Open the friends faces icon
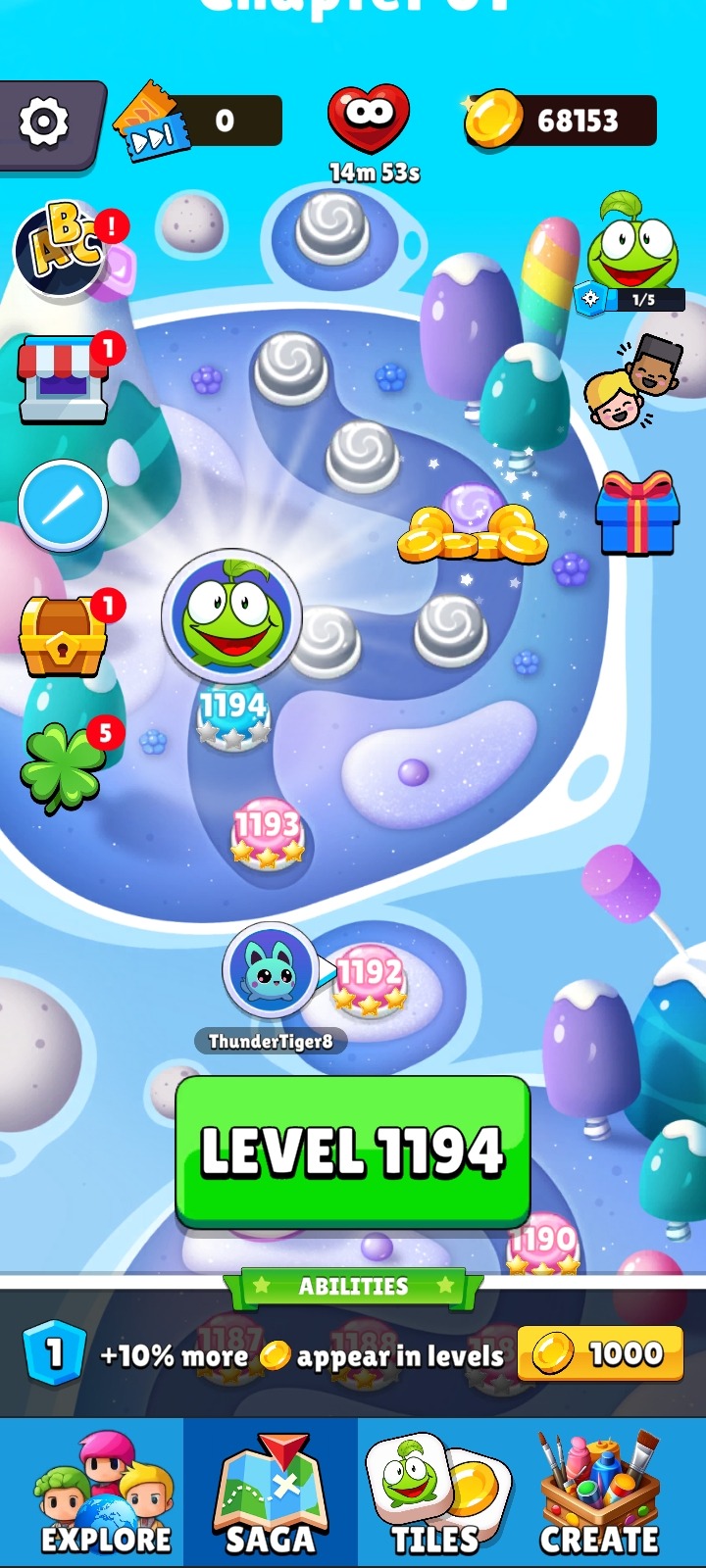The image size is (706, 1568). 632,382
